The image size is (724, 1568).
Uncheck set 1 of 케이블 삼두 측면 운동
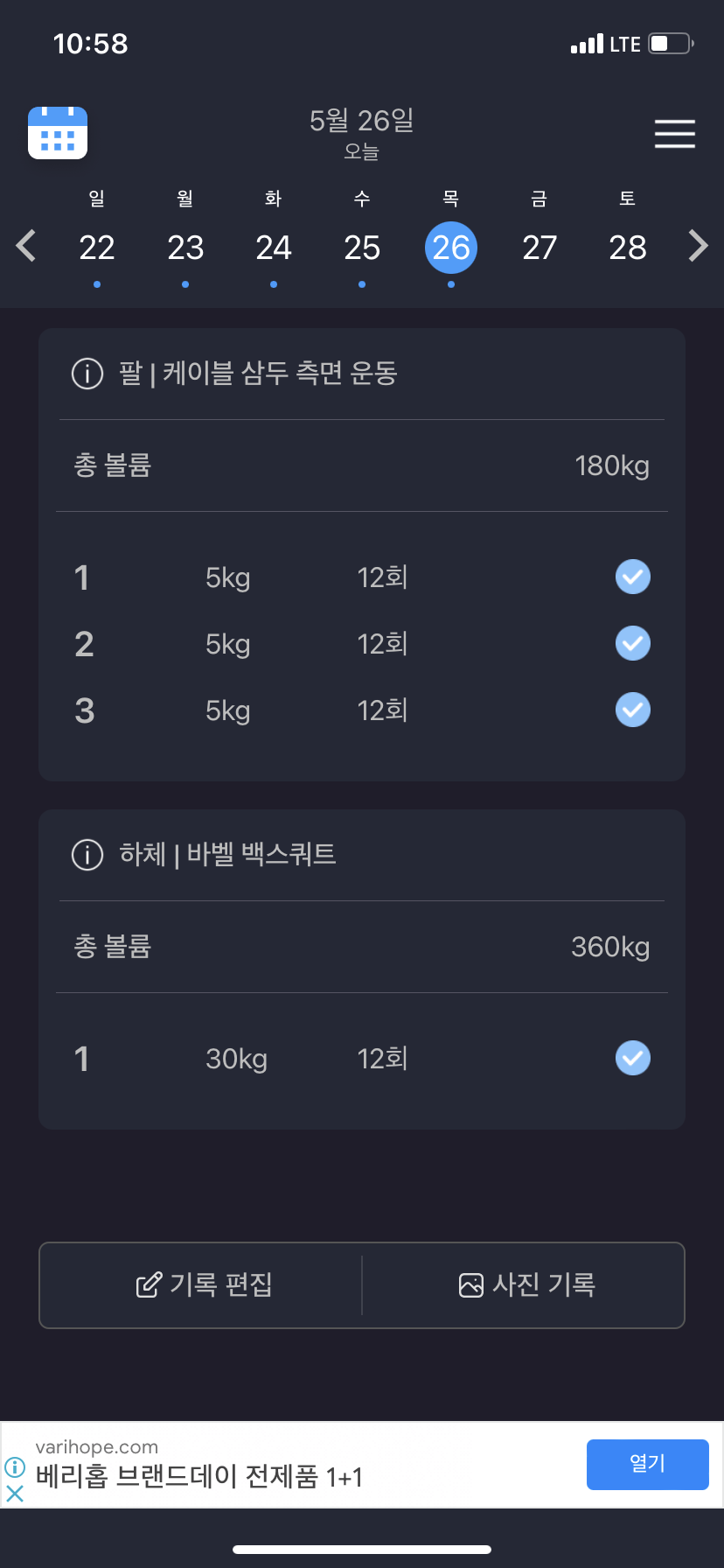coord(633,577)
